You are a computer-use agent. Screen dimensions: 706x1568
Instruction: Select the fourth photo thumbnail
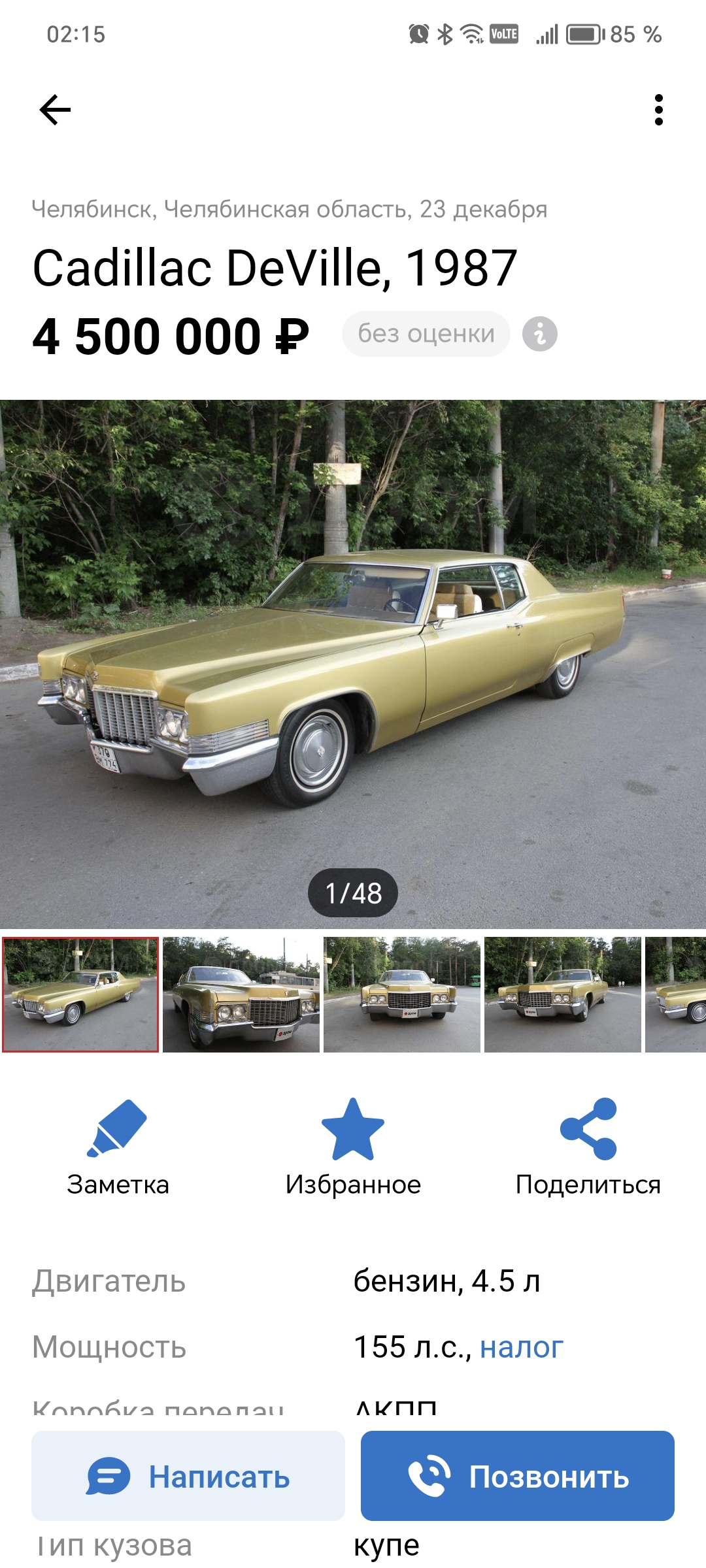click(563, 994)
